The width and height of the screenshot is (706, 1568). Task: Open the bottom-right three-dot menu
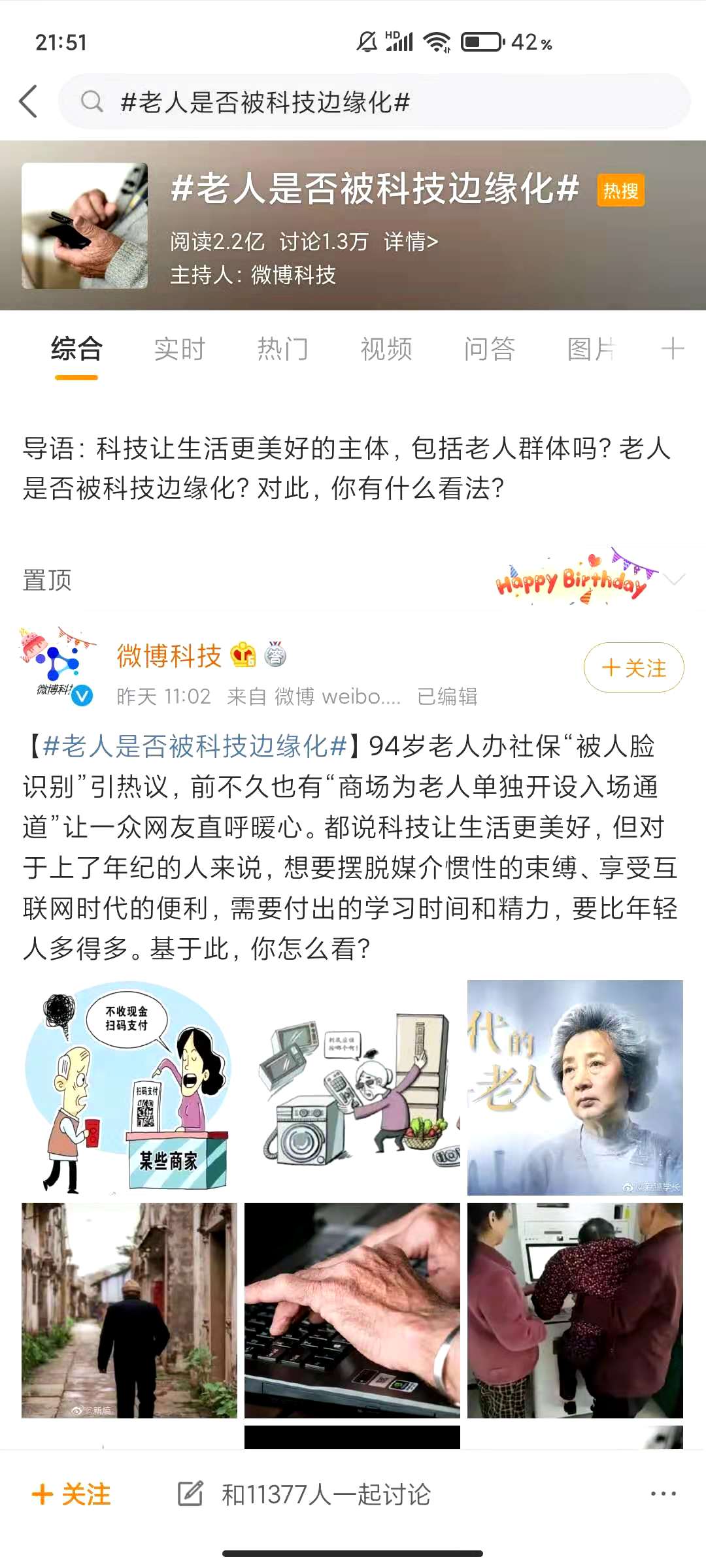click(663, 1494)
